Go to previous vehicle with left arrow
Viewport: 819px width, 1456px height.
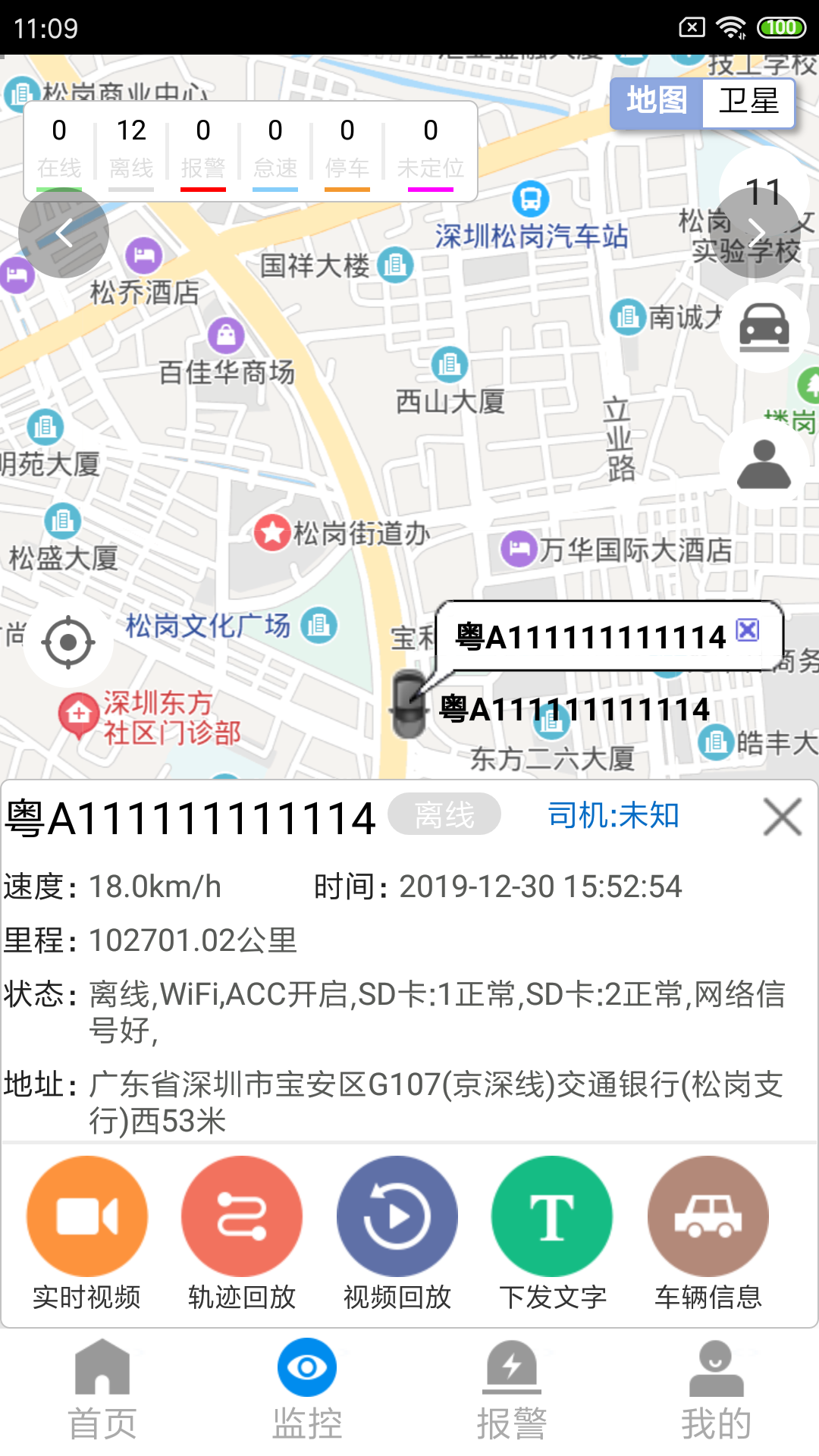click(x=64, y=233)
